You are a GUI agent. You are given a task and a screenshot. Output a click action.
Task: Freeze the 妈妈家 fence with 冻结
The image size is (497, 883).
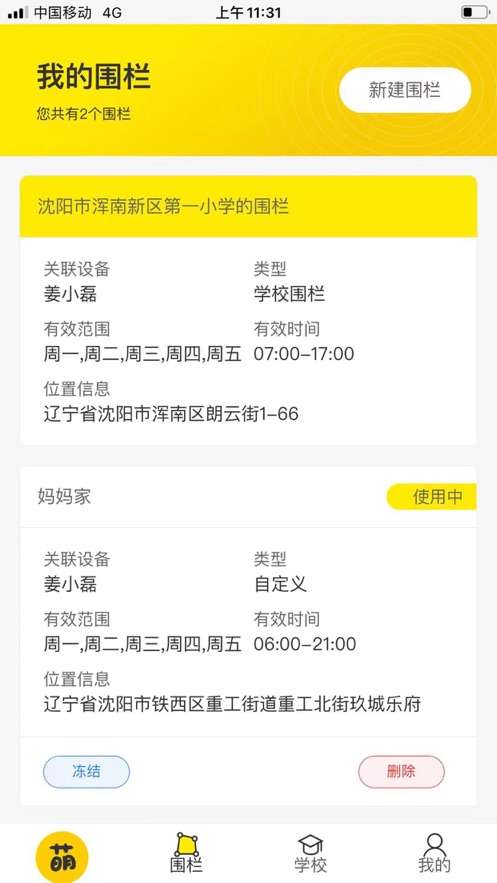(87, 771)
